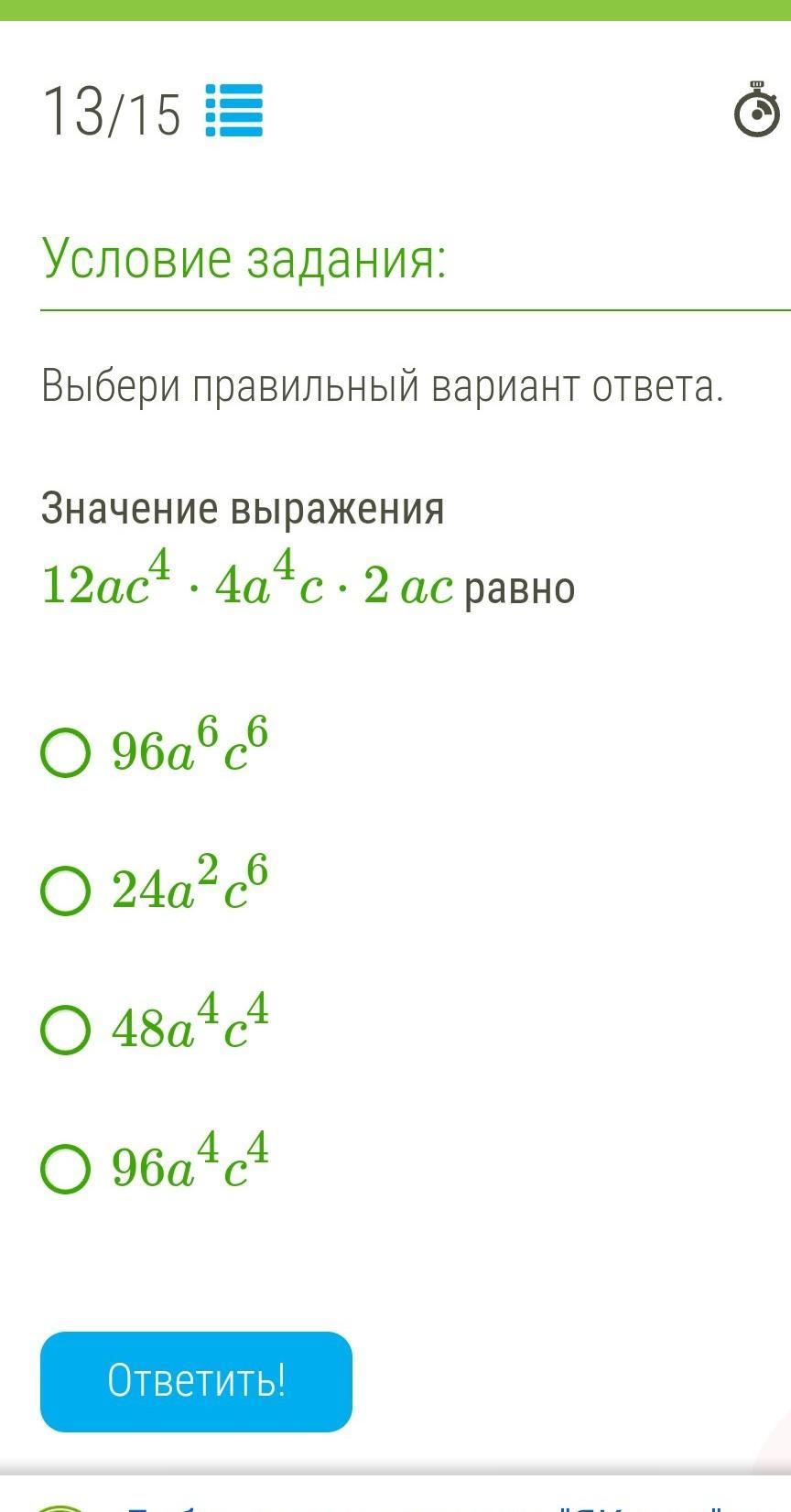Pick answer 48a⁴c⁴
Viewport: 791px width, 1512px height.
click(x=66, y=1029)
